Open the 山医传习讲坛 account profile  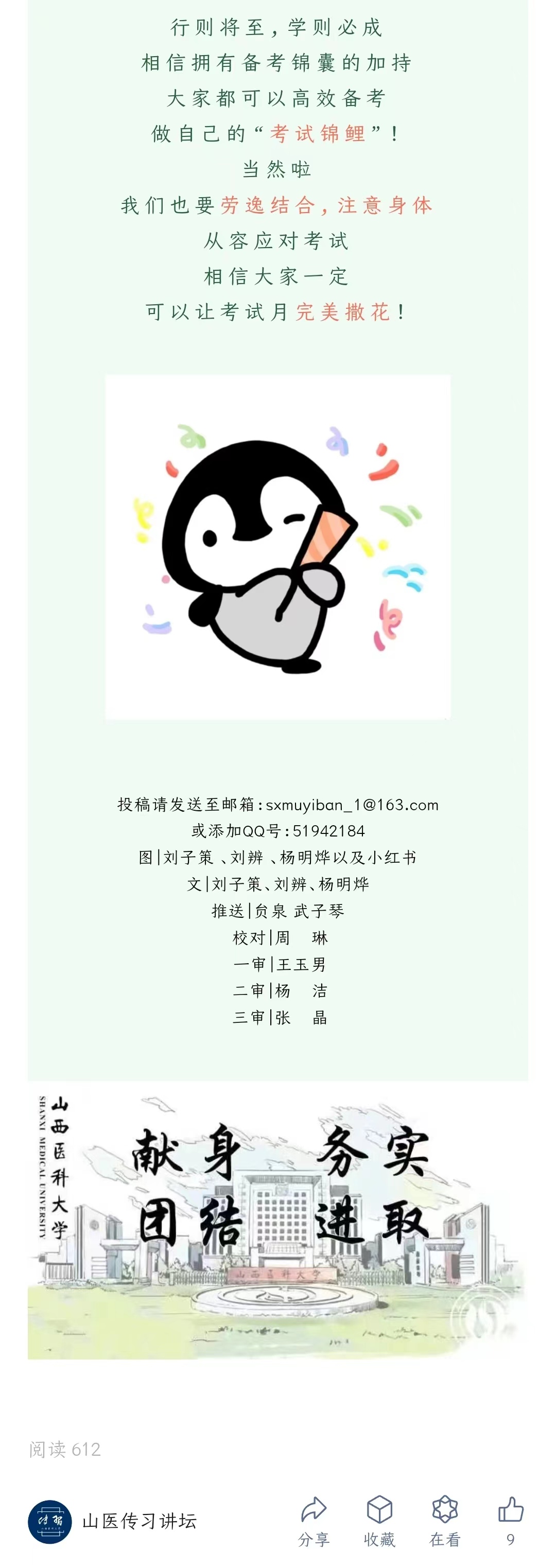[139, 1521]
